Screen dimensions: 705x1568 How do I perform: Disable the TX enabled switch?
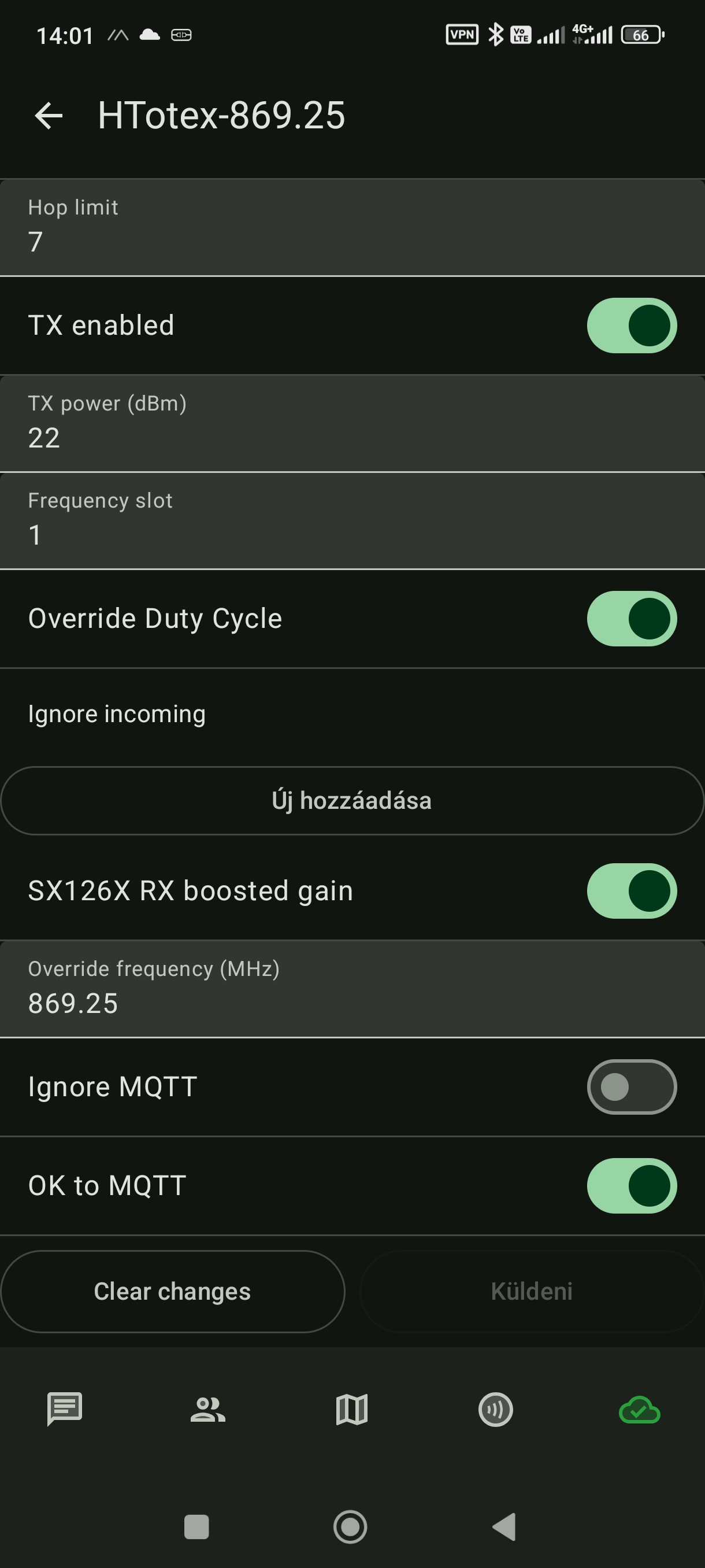(632, 326)
